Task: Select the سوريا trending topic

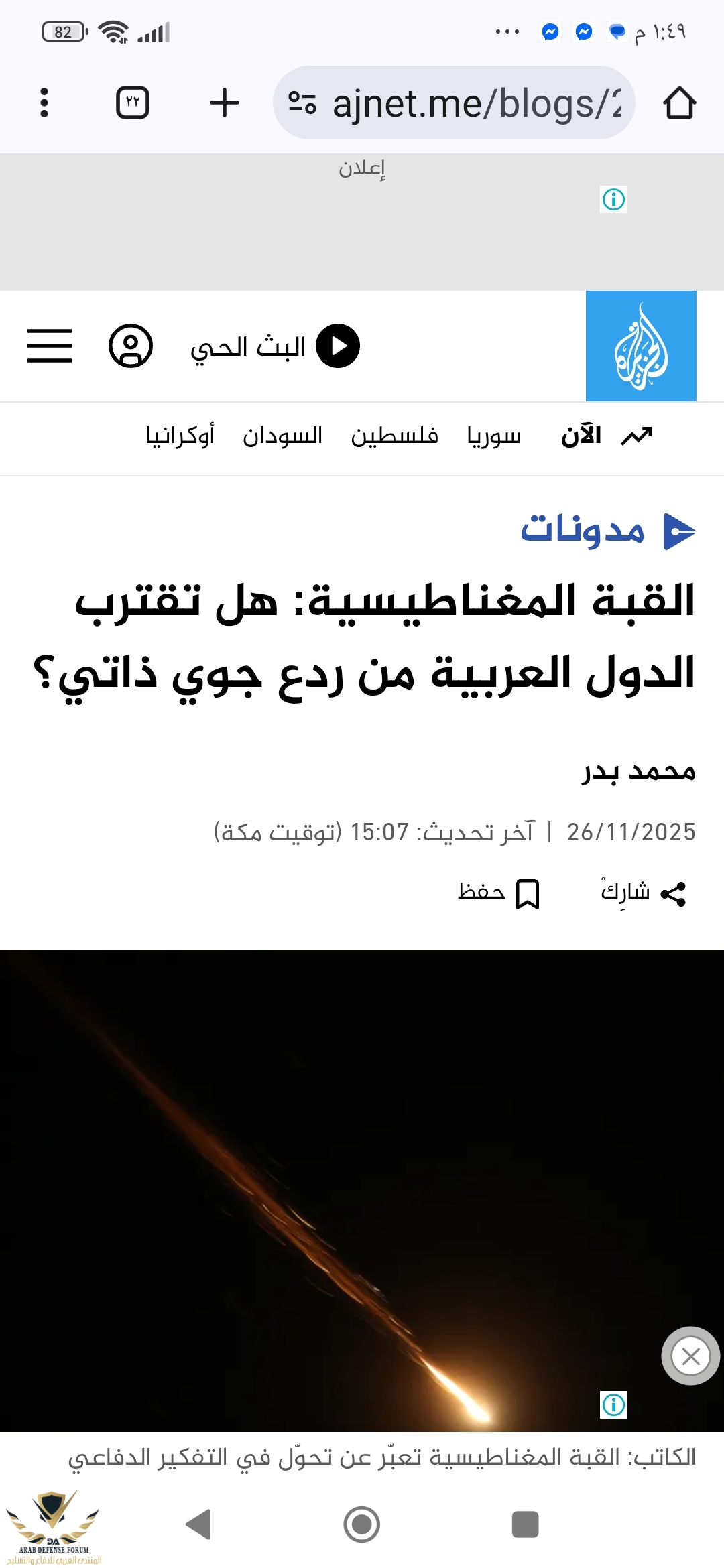Action: click(493, 436)
